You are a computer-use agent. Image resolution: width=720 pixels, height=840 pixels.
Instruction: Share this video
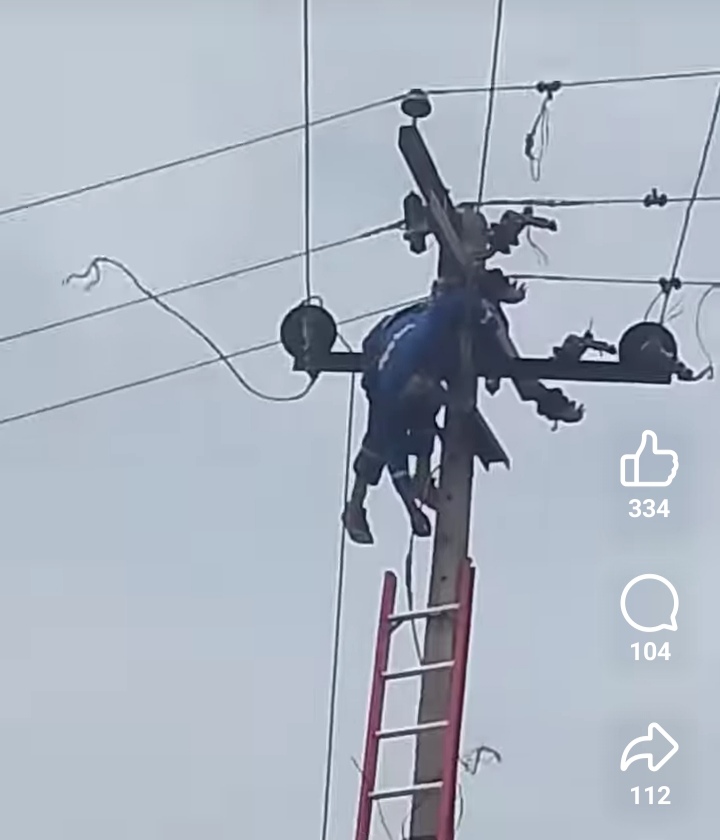649,748
